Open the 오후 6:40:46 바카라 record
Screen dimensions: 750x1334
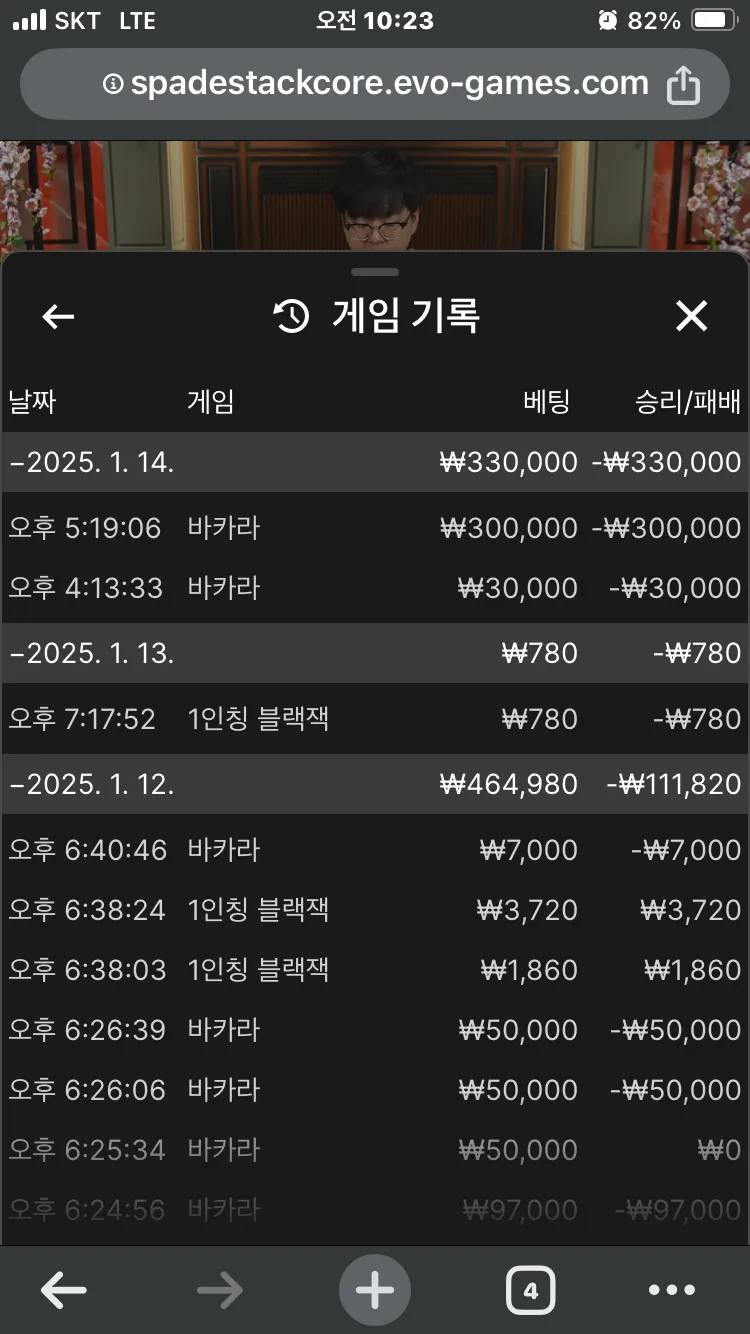pos(375,850)
